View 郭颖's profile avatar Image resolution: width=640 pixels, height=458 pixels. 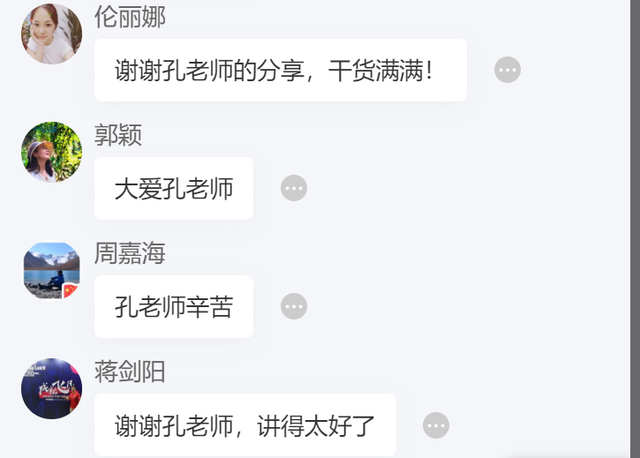pyautogui.click(x=52, y=152)
